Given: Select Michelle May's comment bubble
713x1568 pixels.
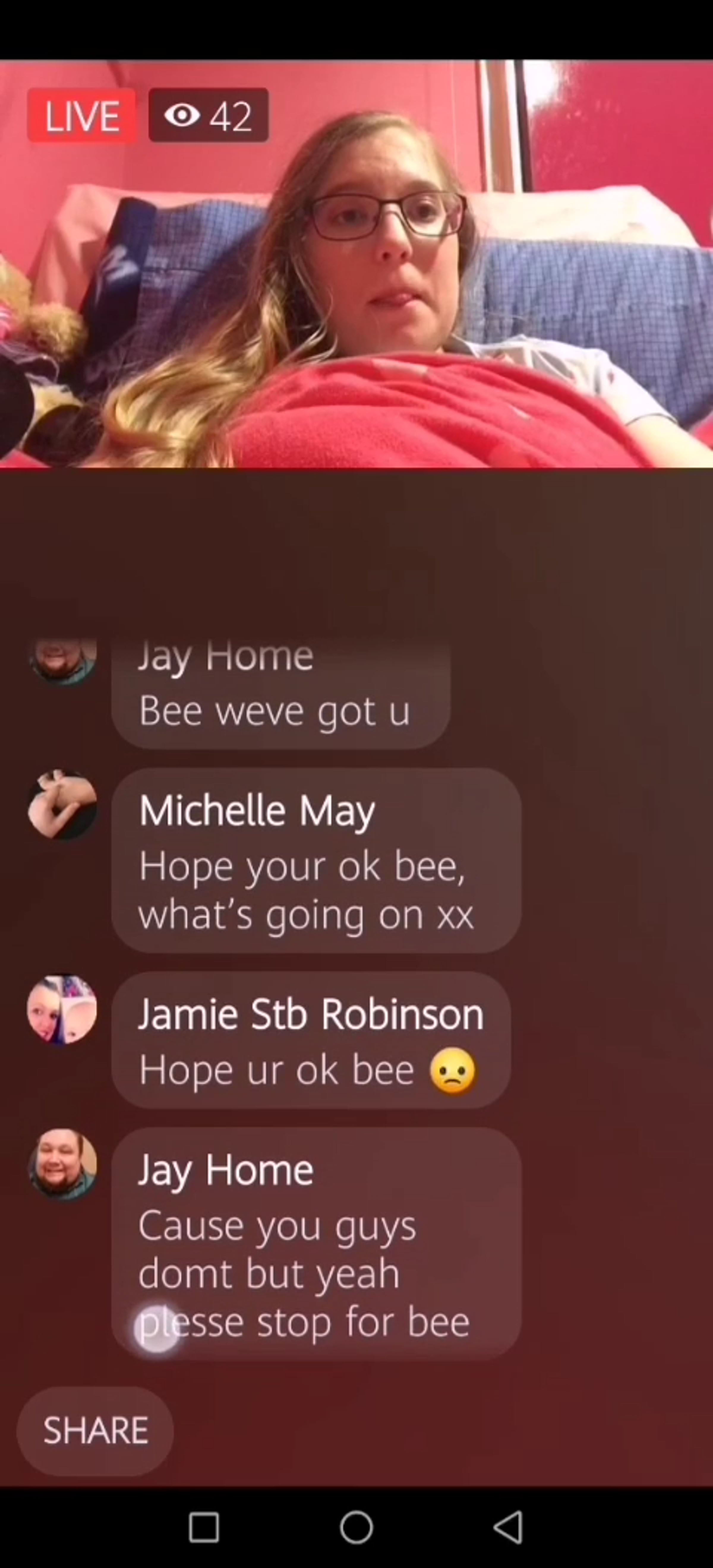Looking at the screenshot, I should [316, 860].
